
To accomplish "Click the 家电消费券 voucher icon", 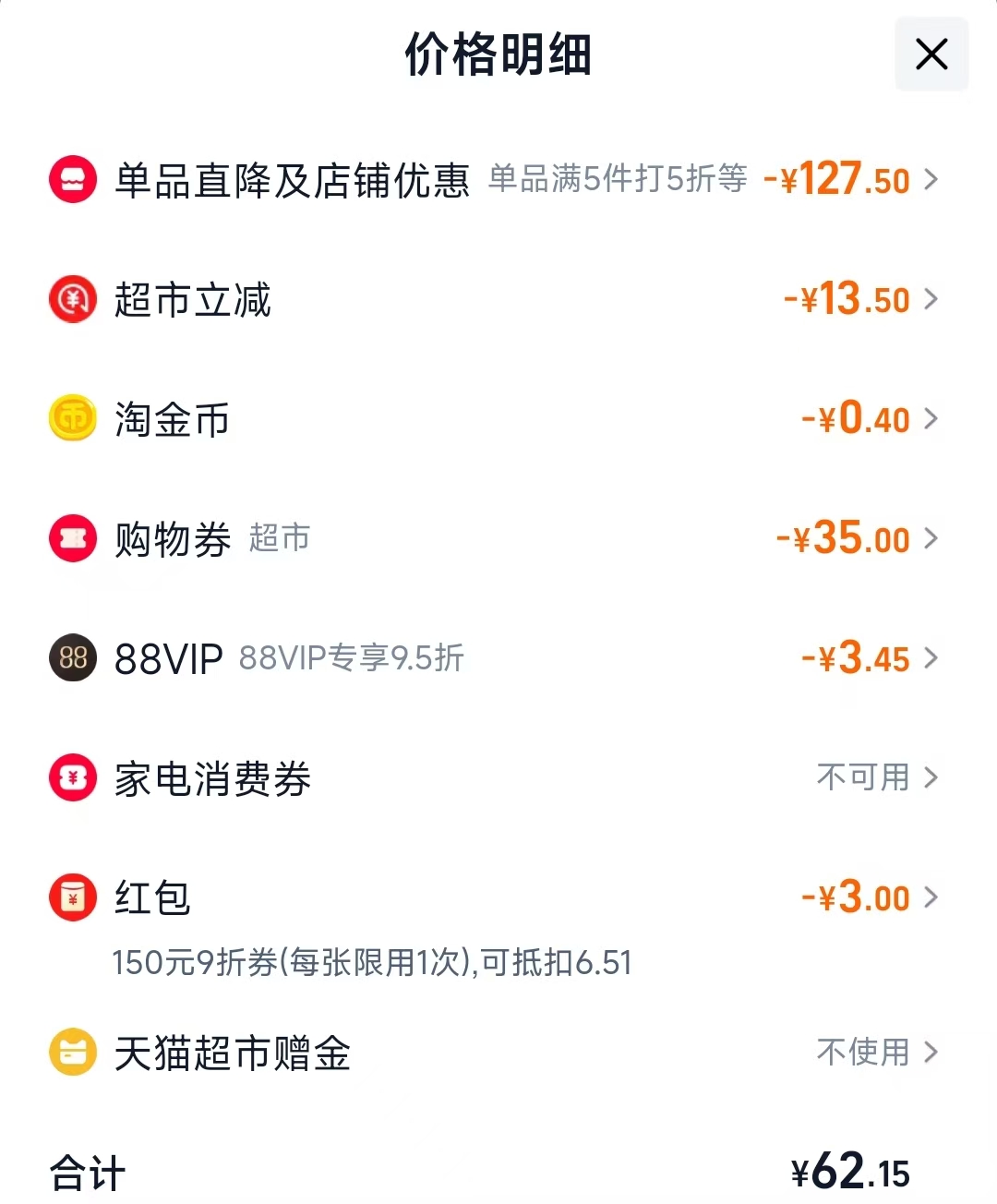I will (72, 777).
